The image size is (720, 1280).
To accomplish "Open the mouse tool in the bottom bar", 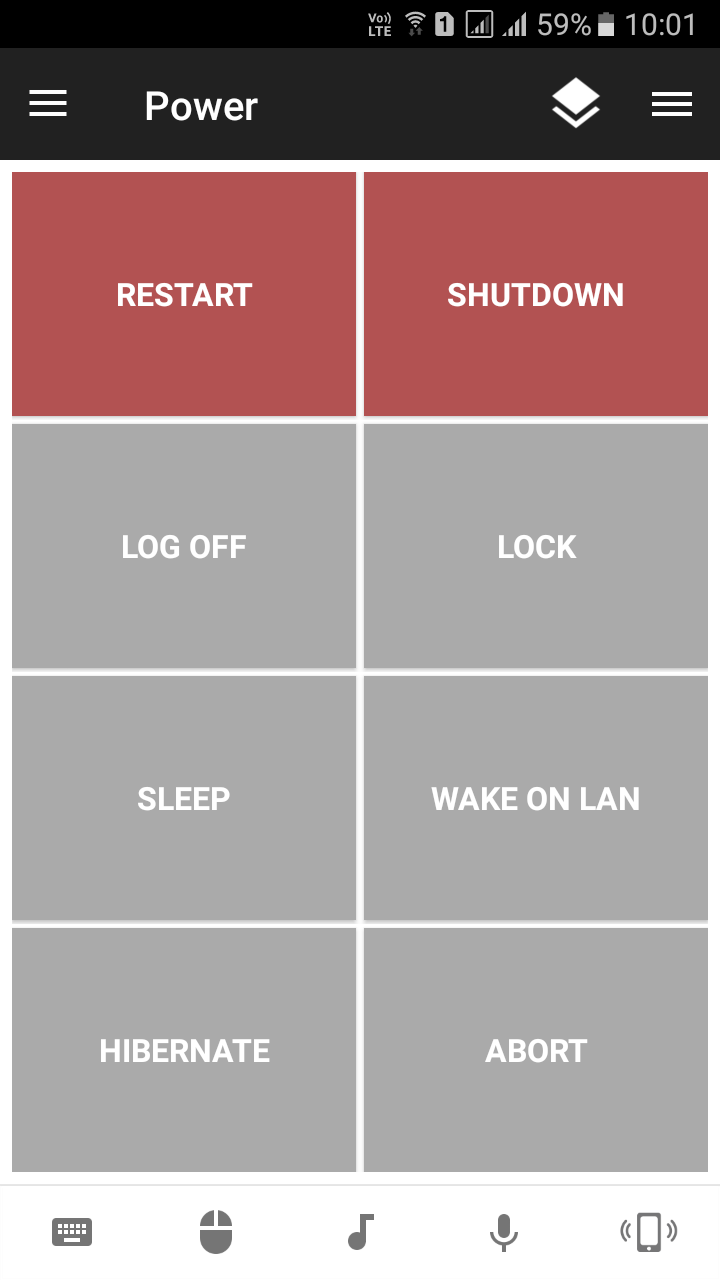I will [216, 1232].
